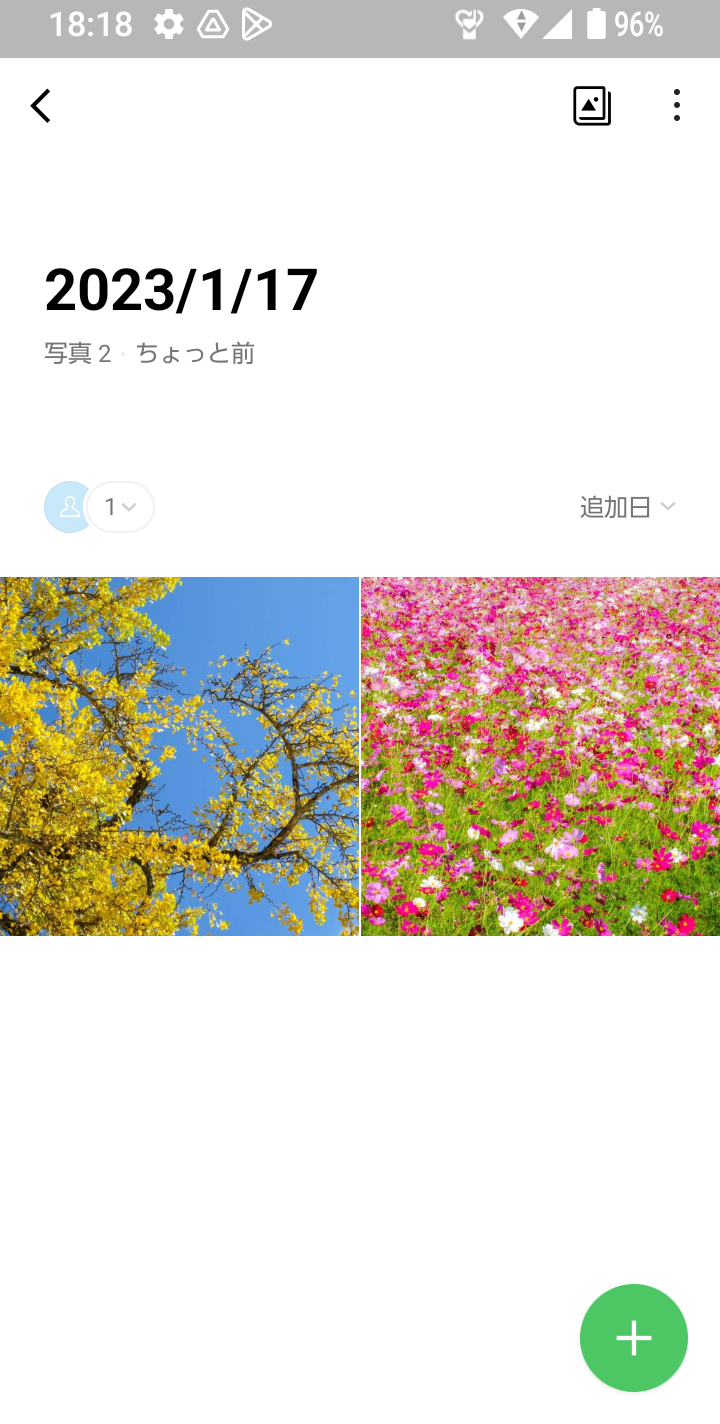This screenshot has height=1424, width=720.
Task: Go back using the top-left arrow
Action: coord(41,106)
